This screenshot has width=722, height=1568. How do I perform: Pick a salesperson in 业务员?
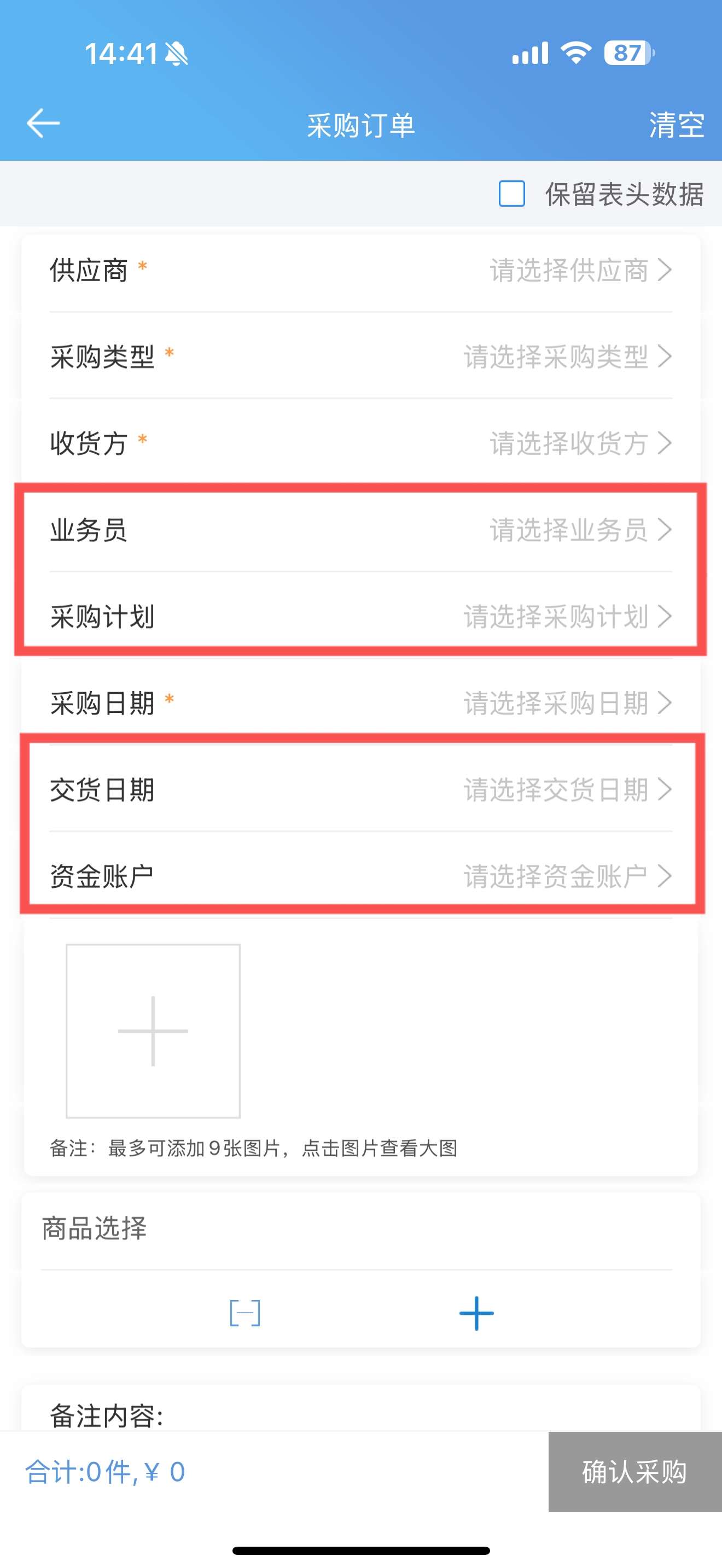click(x=361, y=530)
